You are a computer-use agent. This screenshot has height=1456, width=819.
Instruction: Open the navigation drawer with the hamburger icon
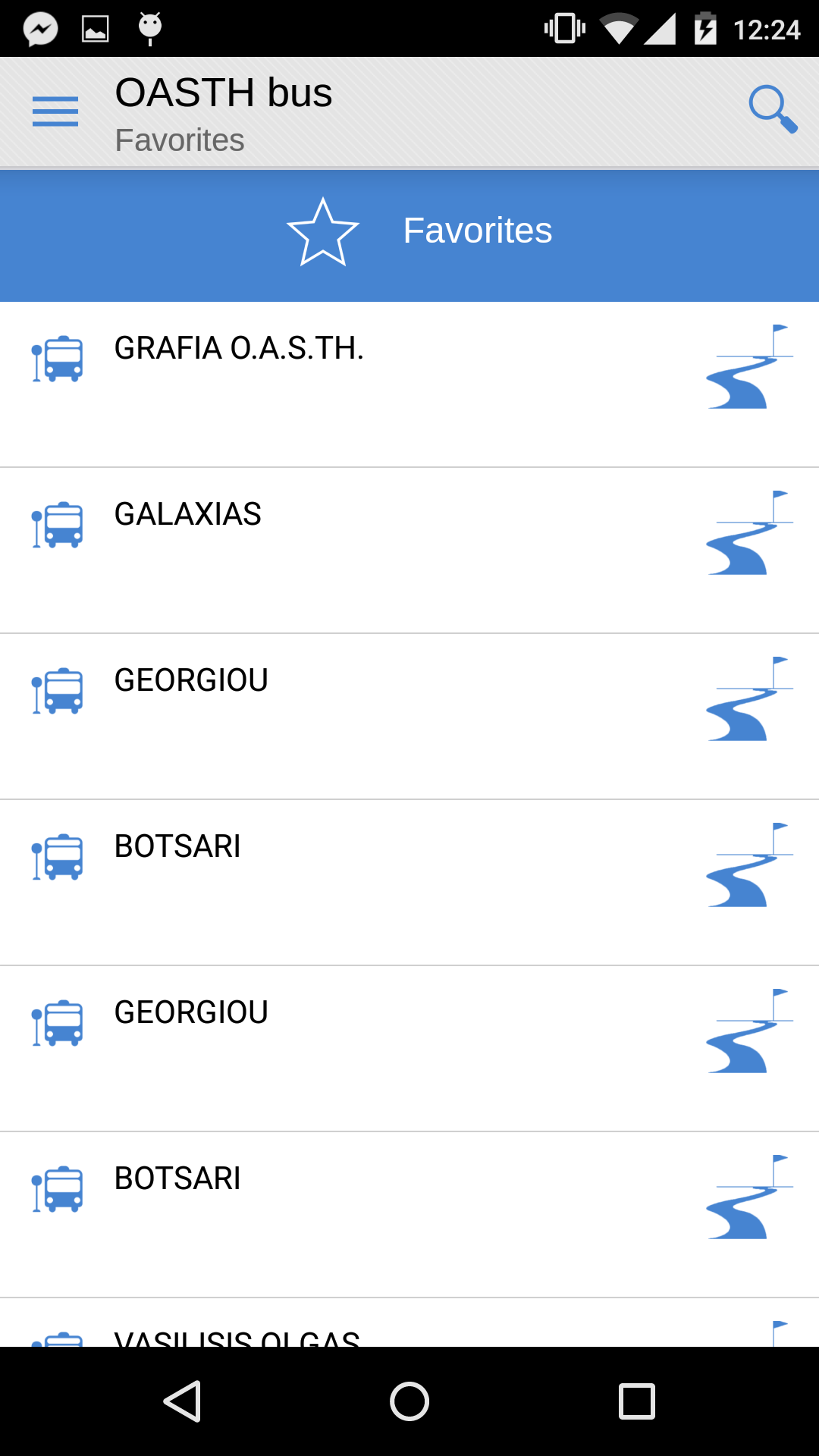coord(55,111)
